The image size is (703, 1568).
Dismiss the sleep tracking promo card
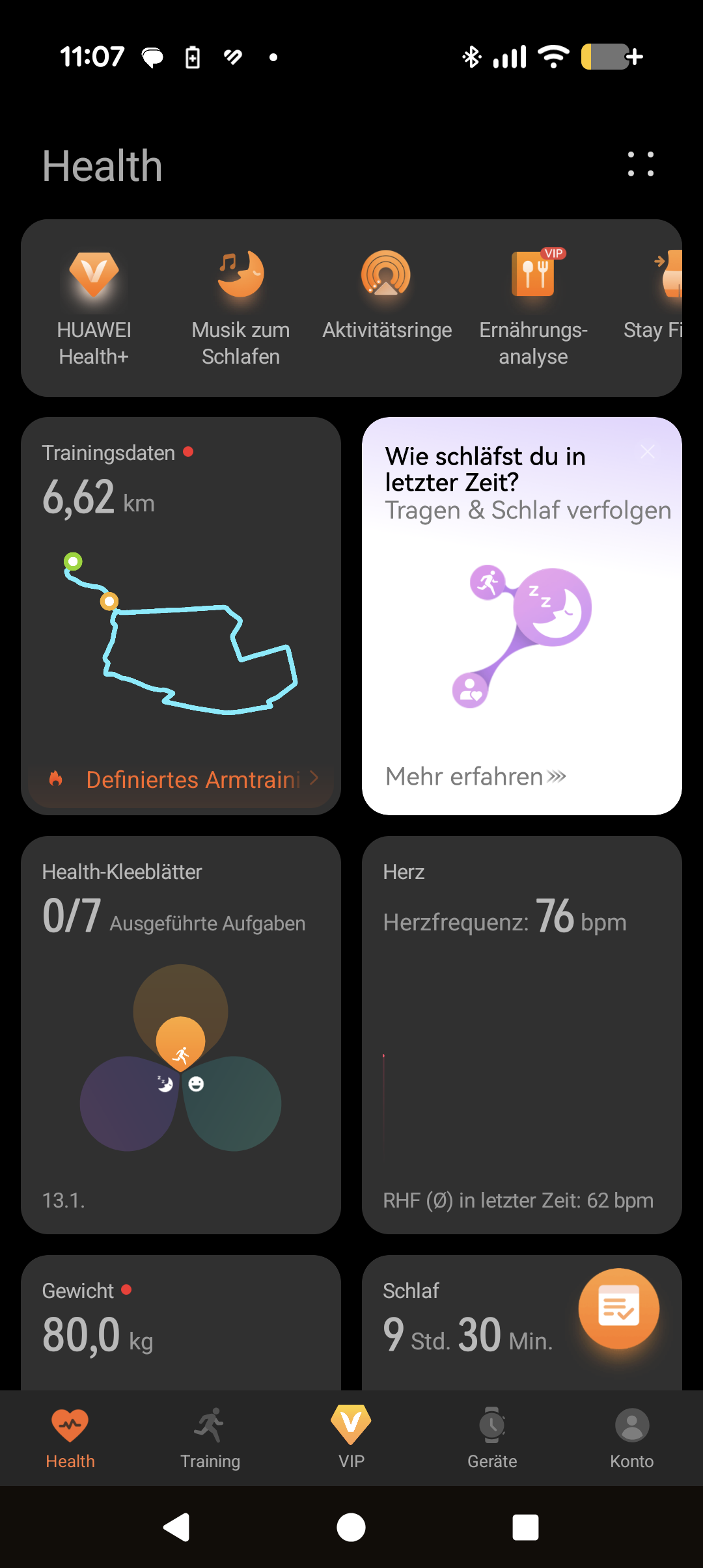pyautogui.click(x=647, y=451)
